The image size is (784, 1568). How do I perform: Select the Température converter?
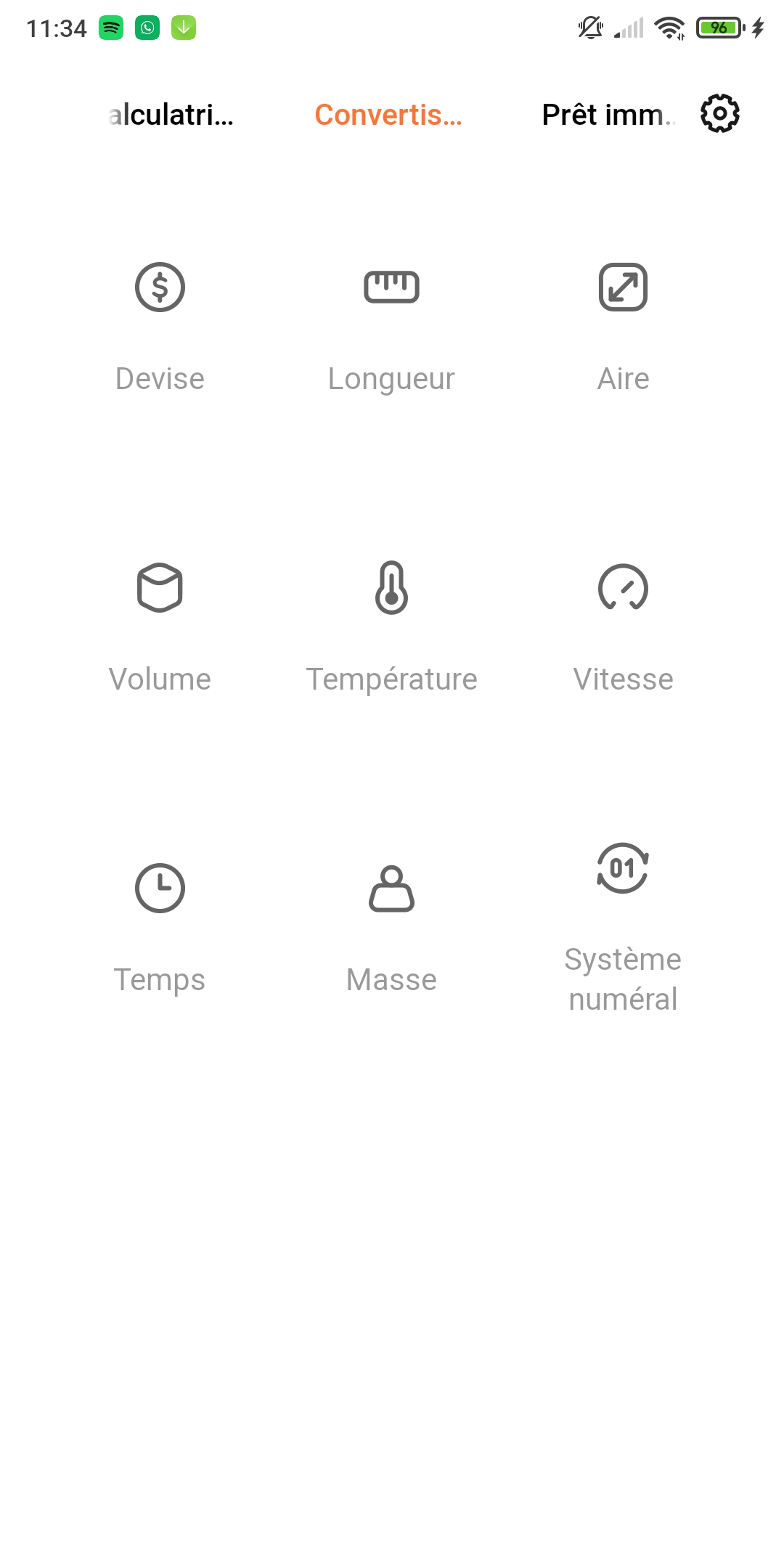[x=391, y=628]
